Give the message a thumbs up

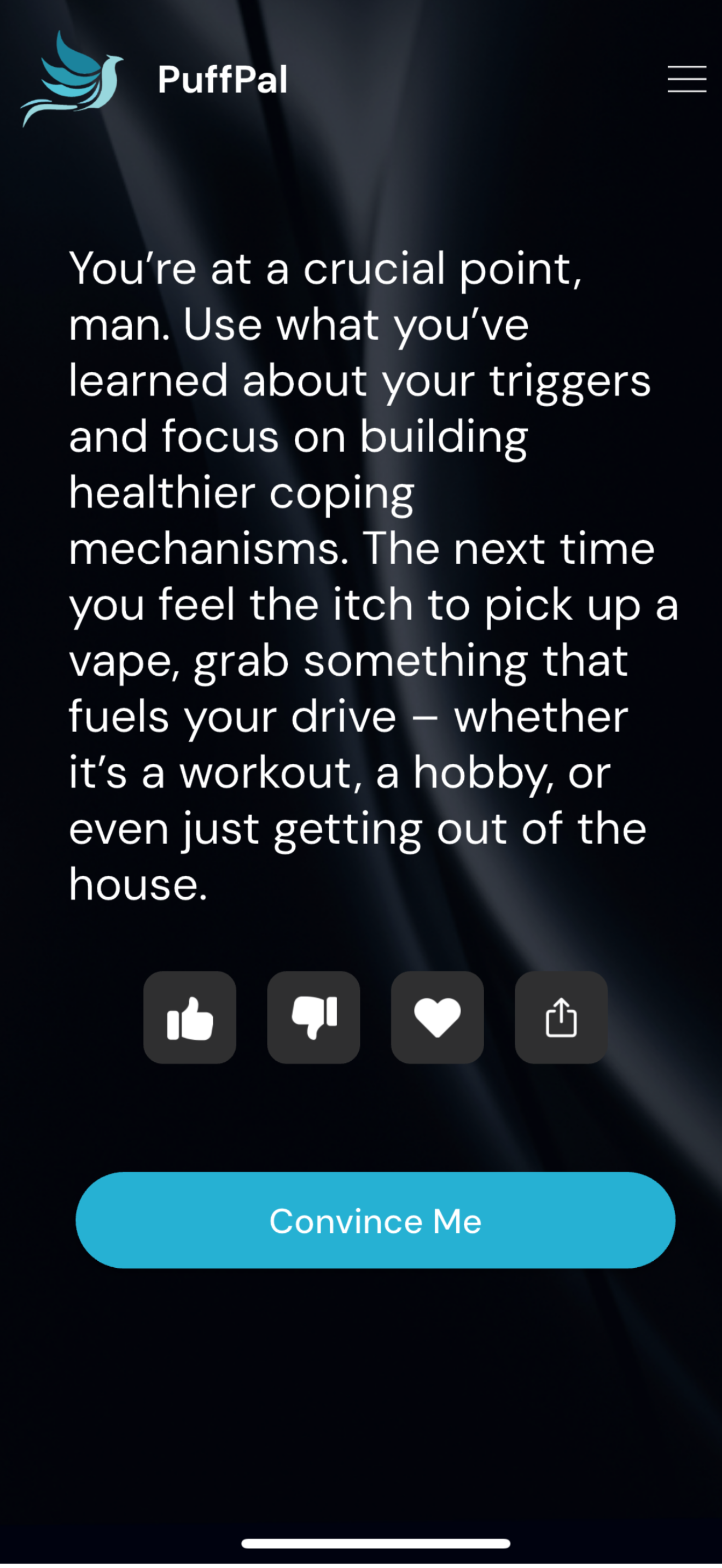(190, 1017)
